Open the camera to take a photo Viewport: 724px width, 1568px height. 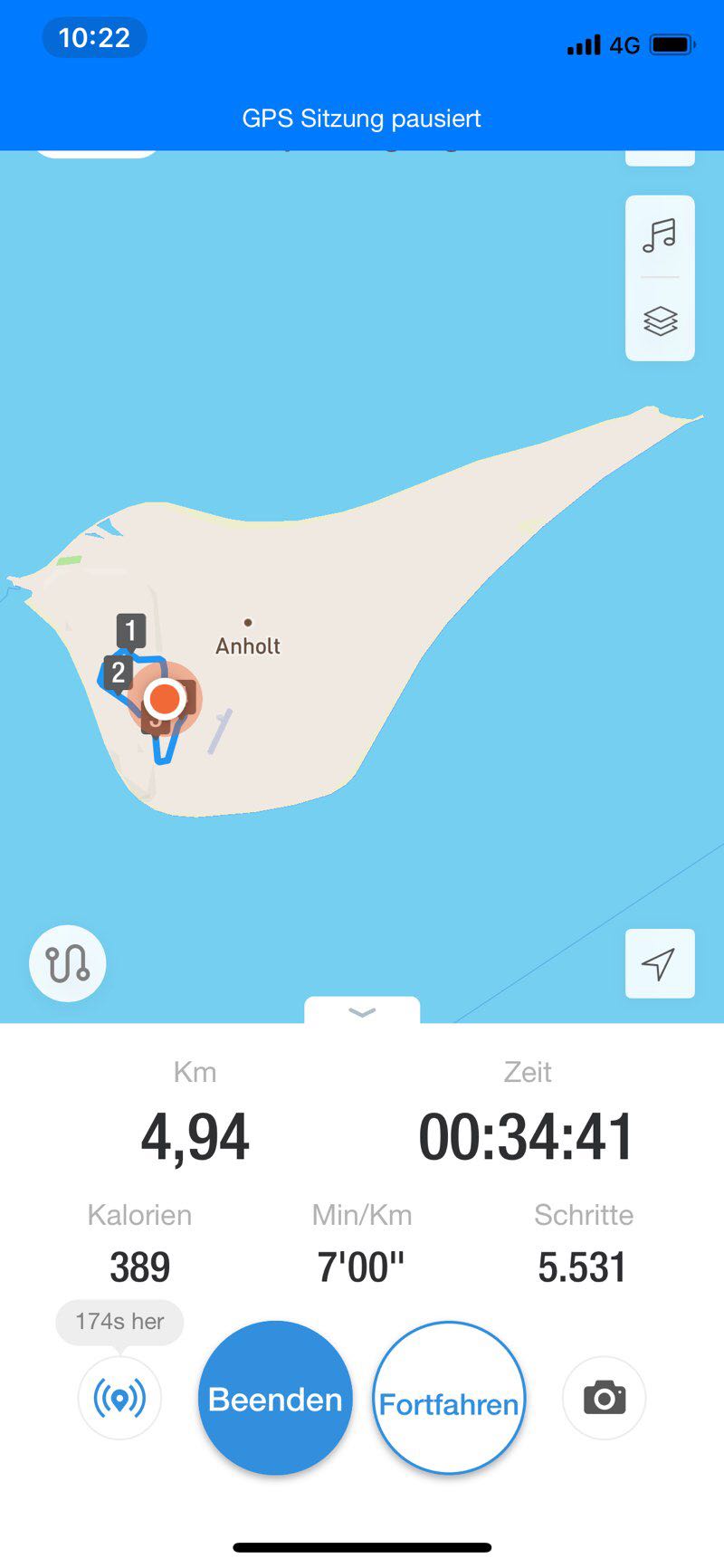604,1398
